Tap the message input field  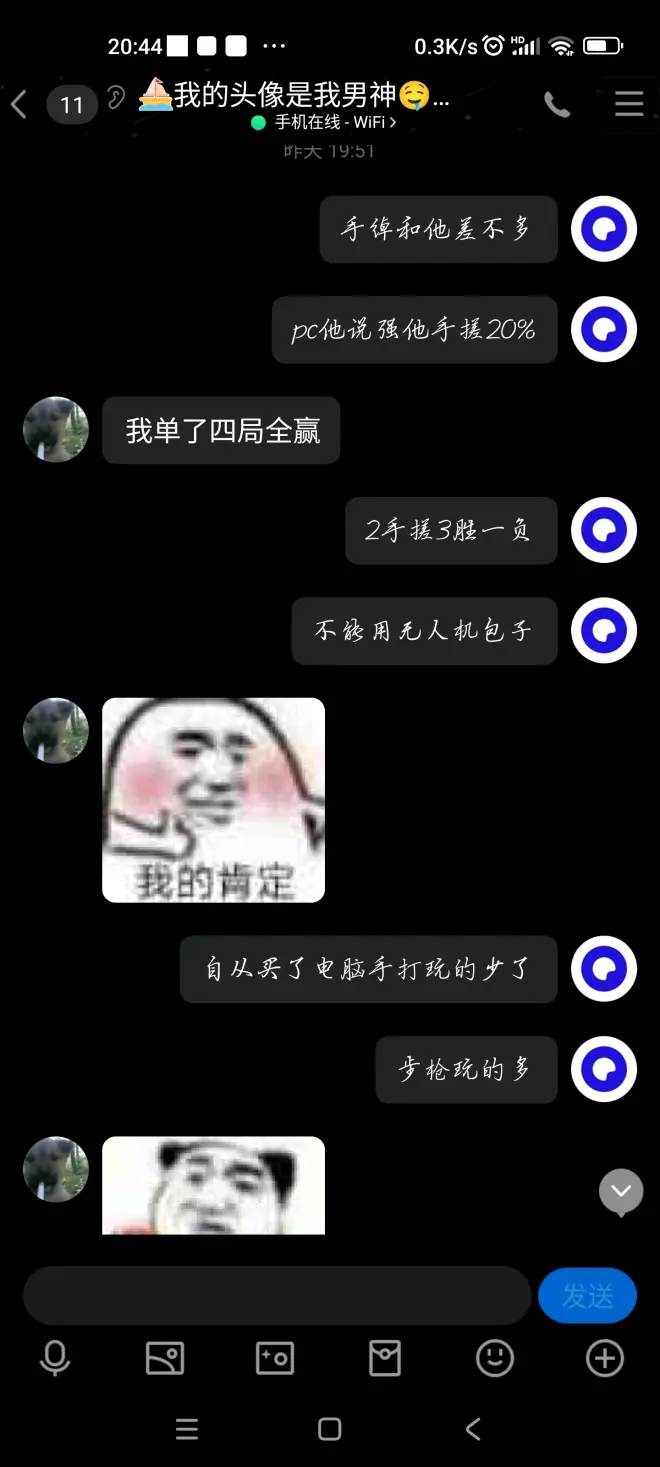[276, 1296]
